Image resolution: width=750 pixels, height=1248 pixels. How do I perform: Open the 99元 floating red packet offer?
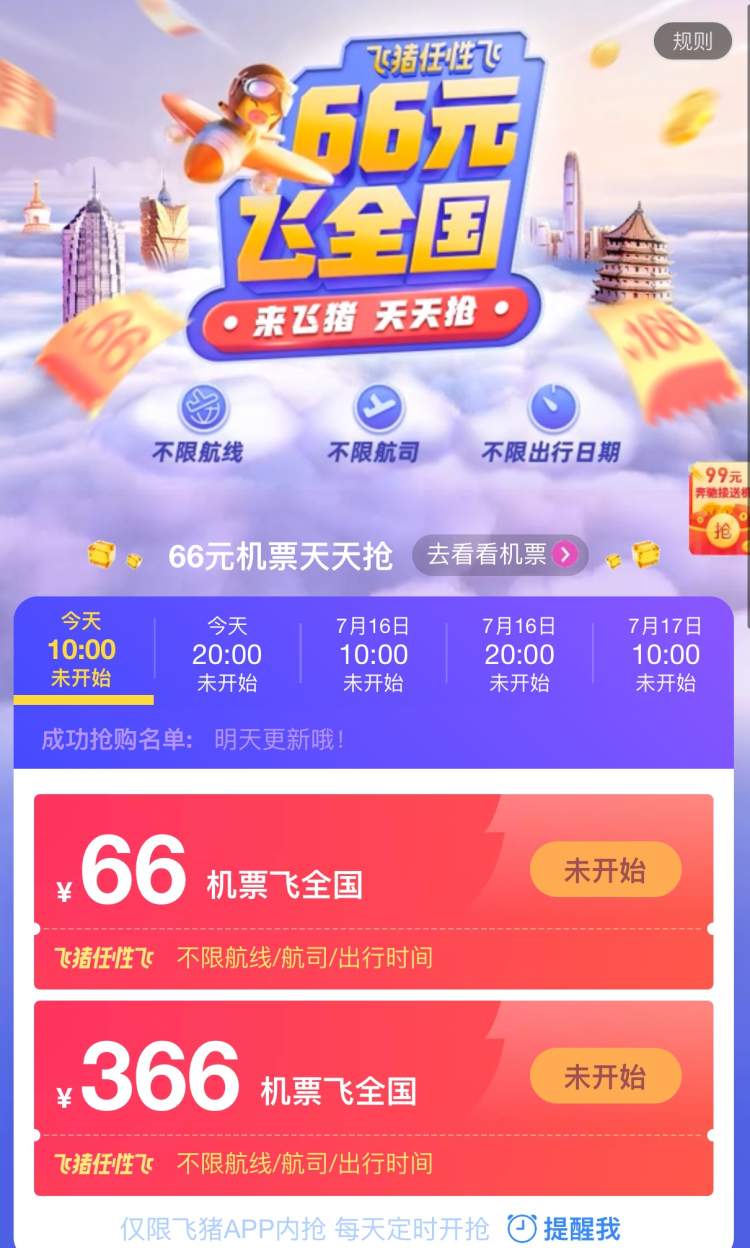coord(720,508)
